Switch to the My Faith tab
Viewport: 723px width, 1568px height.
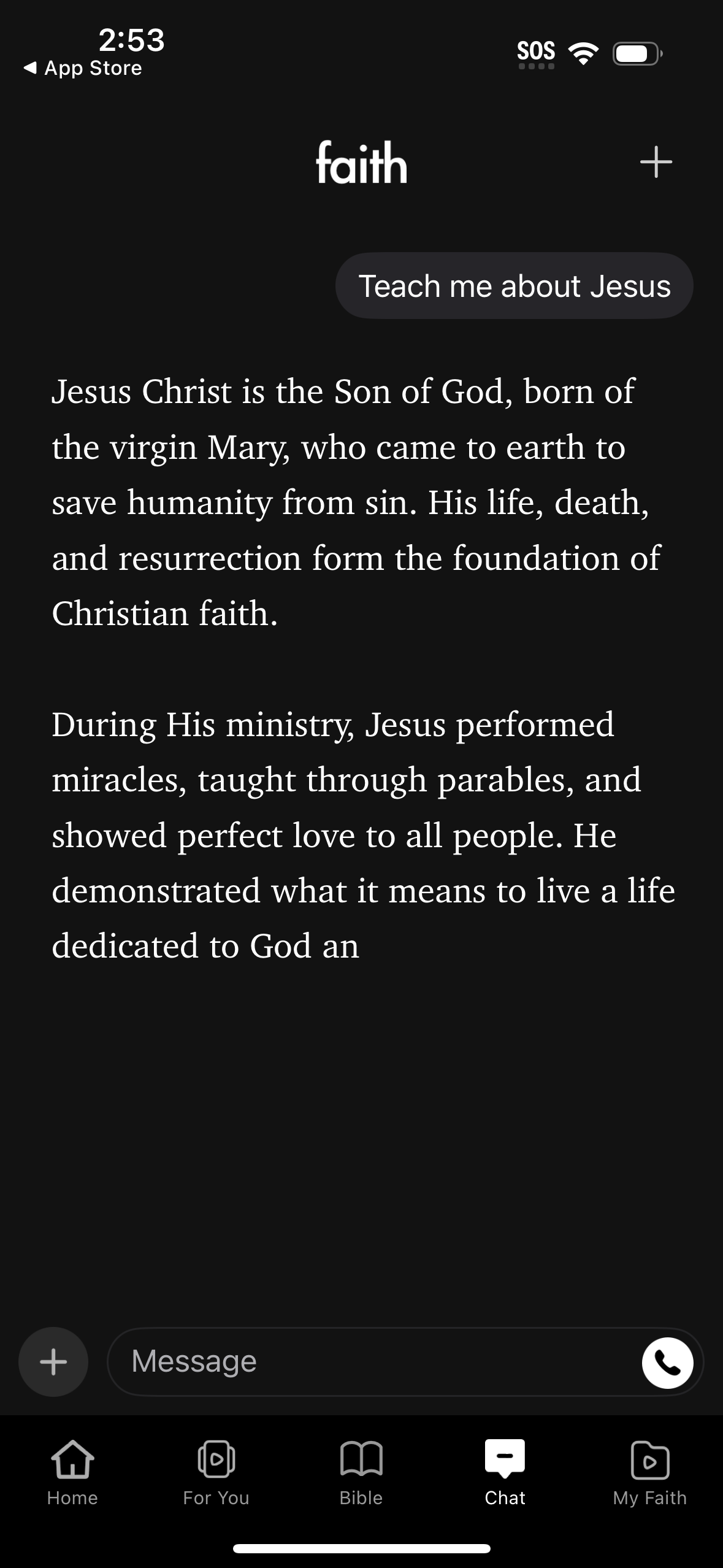pos(651,1472)
